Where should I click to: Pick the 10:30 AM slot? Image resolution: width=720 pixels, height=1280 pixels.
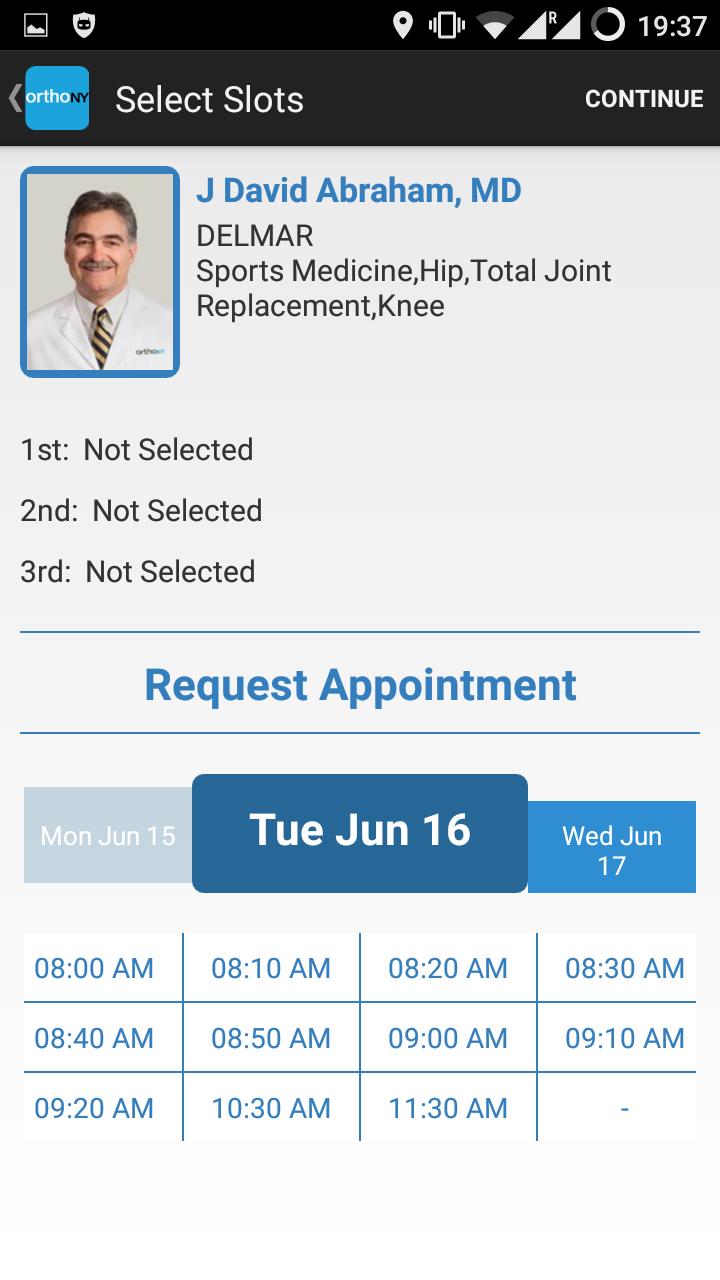tap(271, 1108)
